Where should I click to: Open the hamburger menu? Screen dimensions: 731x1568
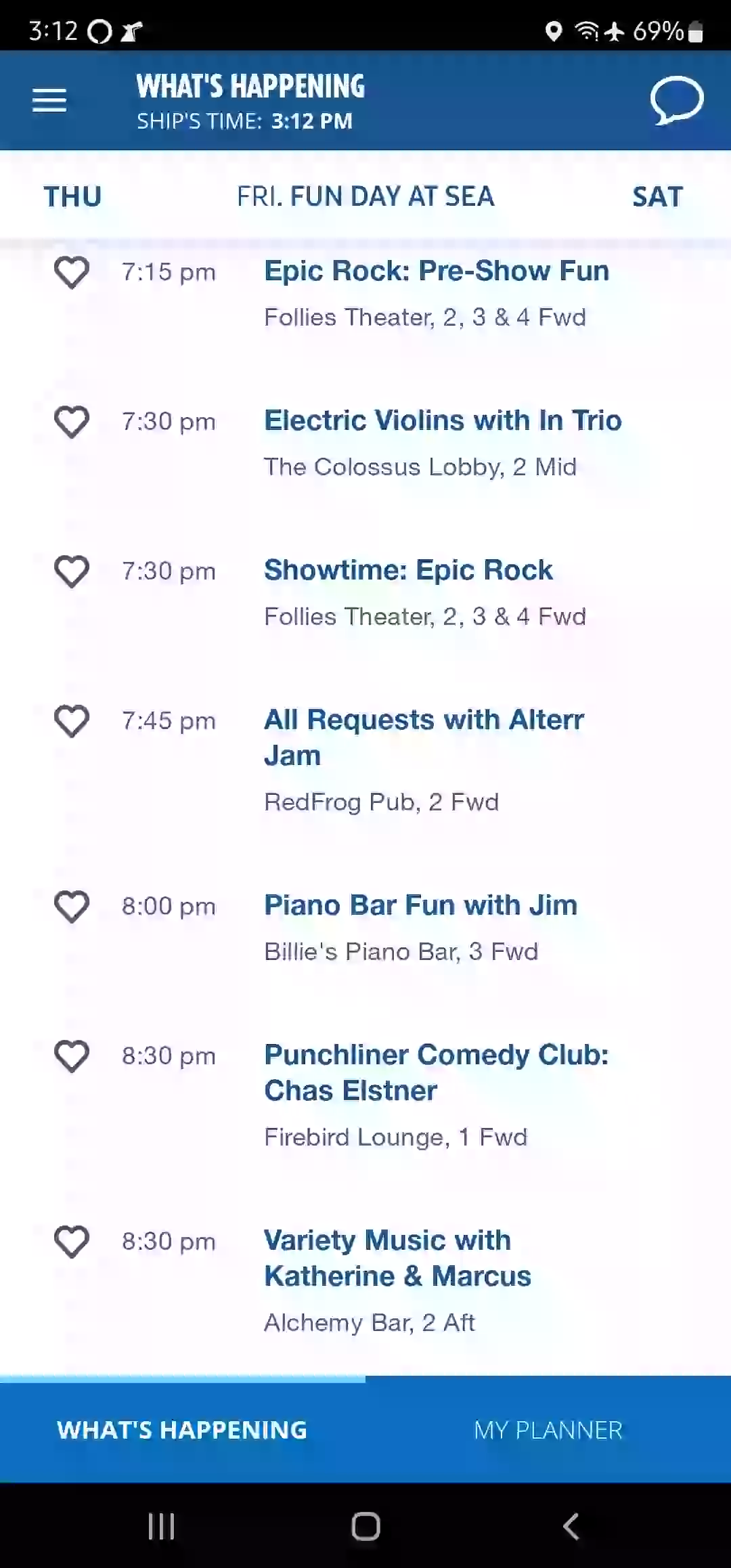pyautogui.click(x=49, y=100)
